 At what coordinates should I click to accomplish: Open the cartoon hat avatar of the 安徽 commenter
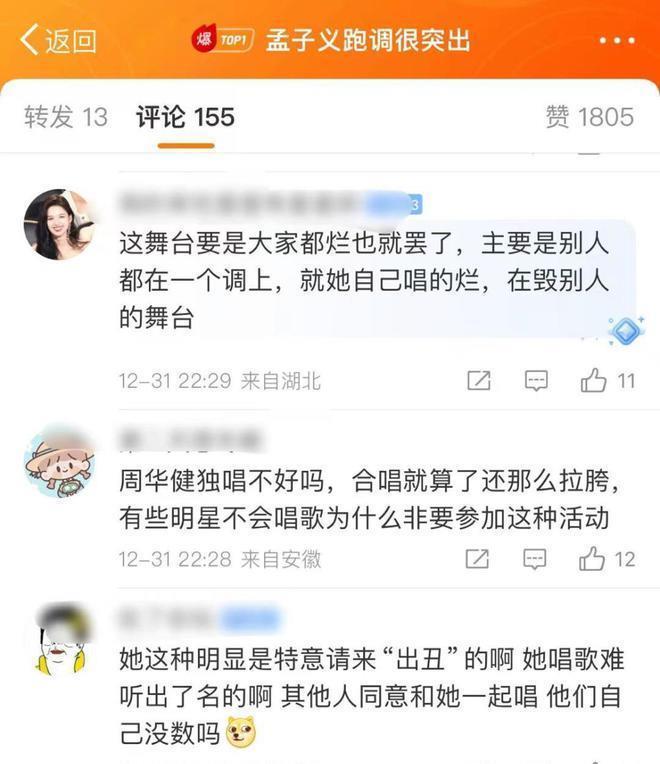pyautogui.click(x=58, y=460)
